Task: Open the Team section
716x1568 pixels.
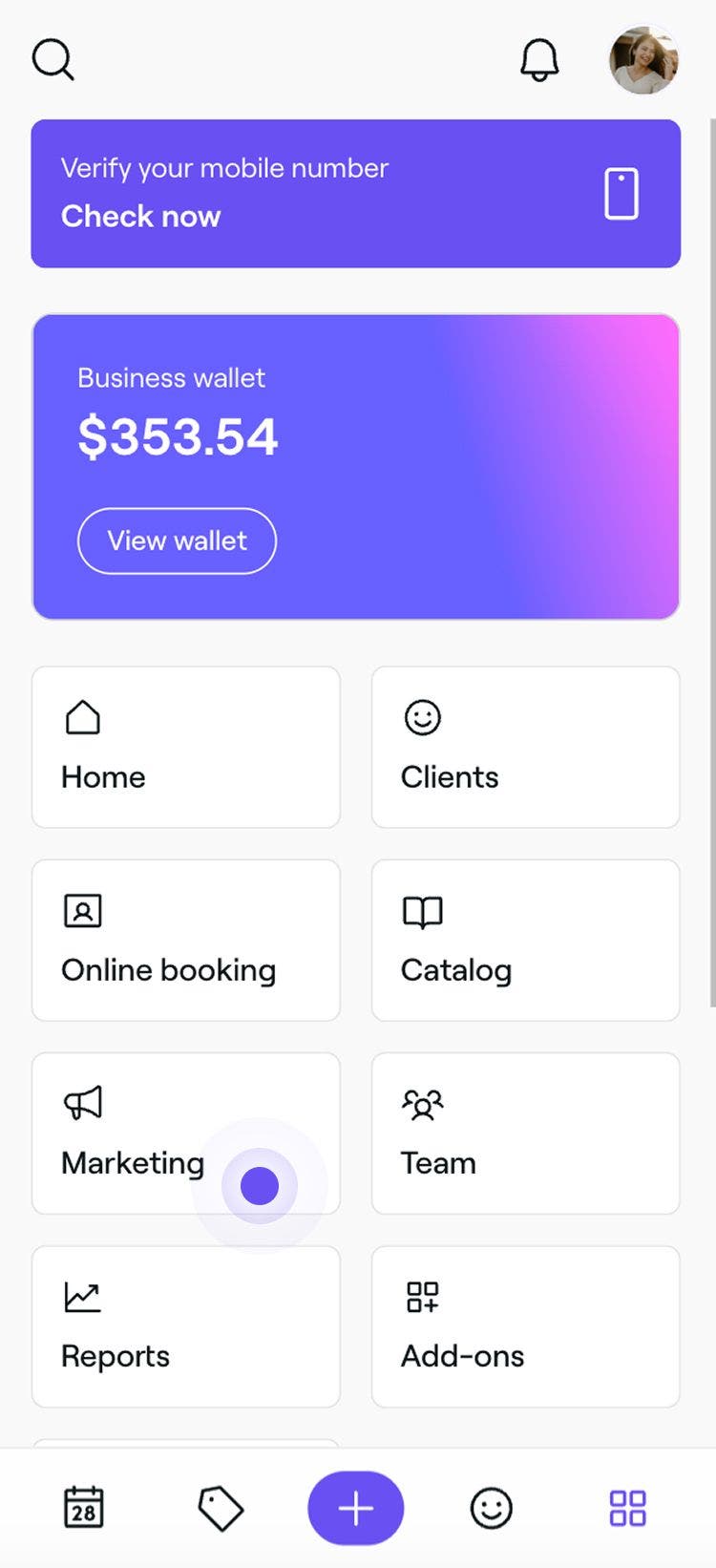Action: pyautogui.click(x=526, y=1134)
